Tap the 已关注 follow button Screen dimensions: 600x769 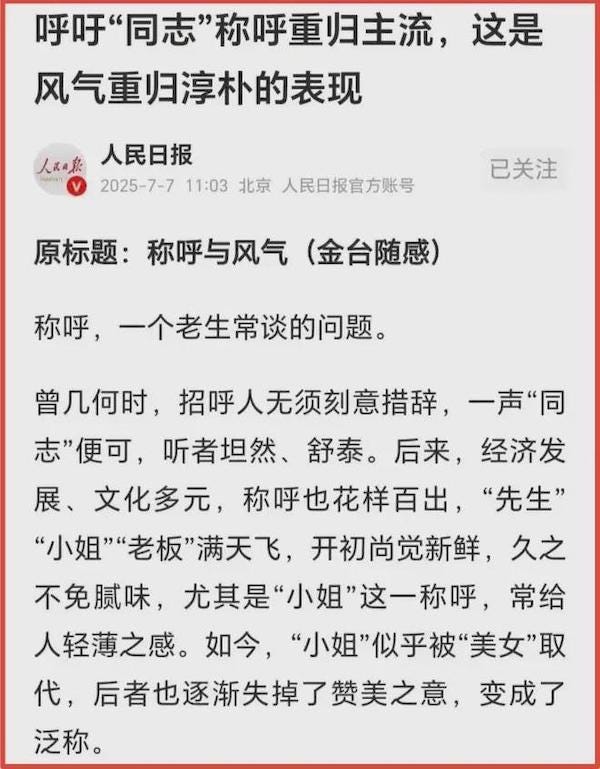(522, 169)
